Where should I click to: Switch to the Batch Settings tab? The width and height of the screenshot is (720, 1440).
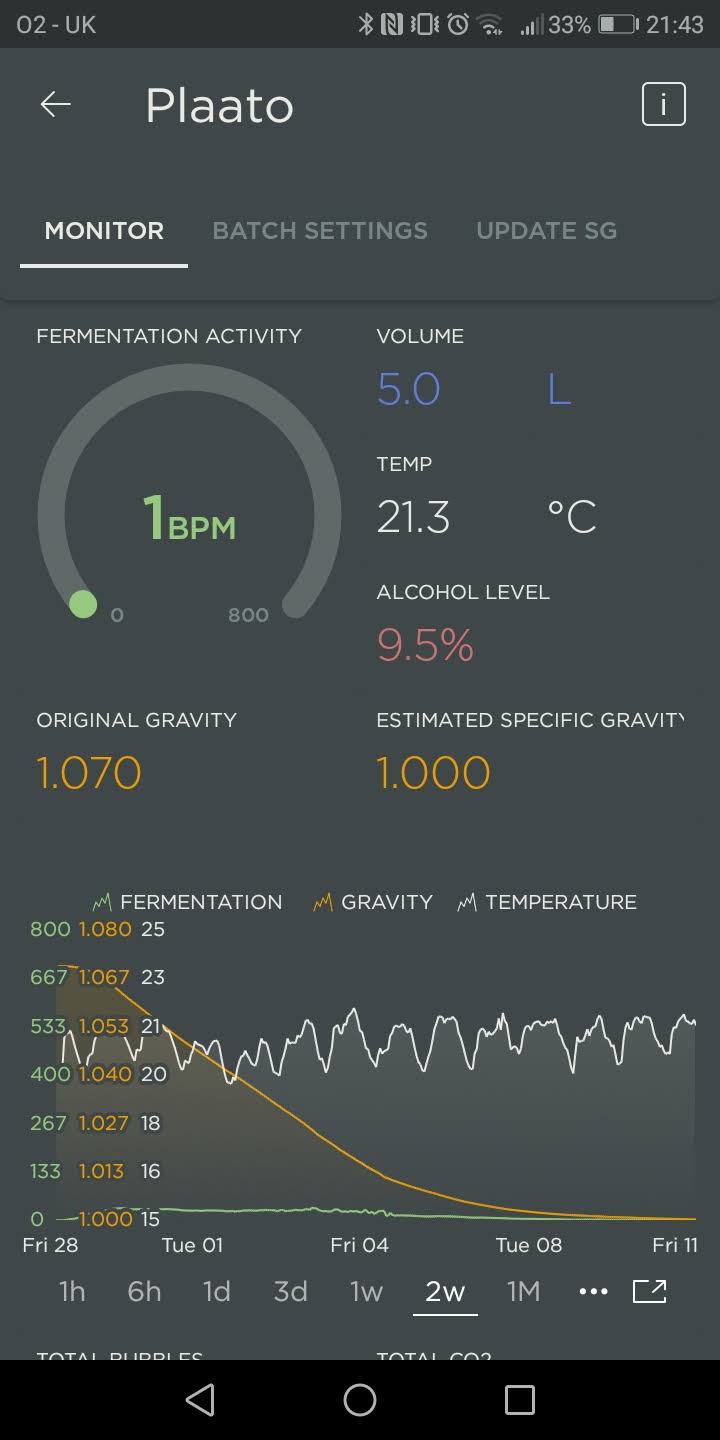point(320,231)
